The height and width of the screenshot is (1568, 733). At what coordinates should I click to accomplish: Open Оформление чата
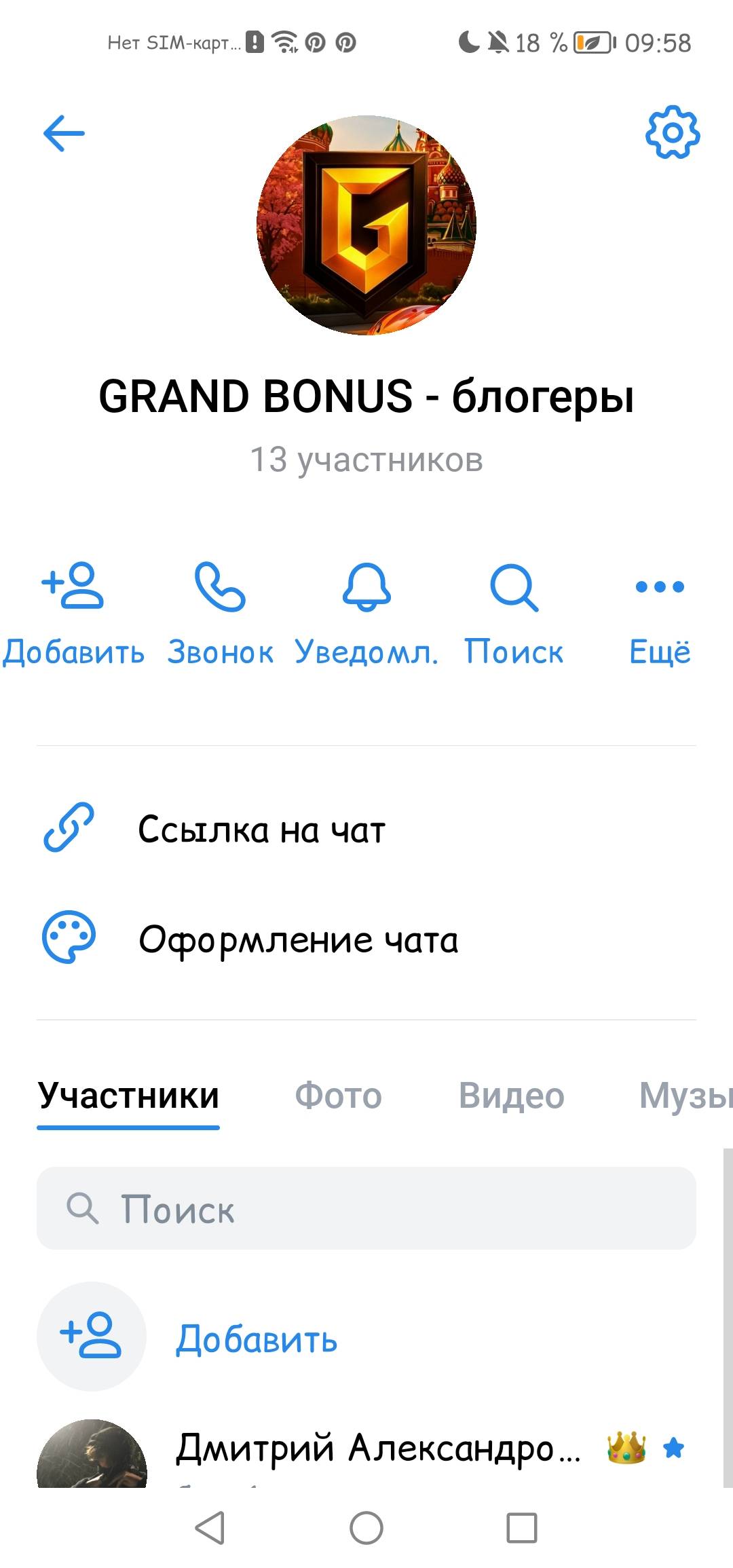[298, 940]
